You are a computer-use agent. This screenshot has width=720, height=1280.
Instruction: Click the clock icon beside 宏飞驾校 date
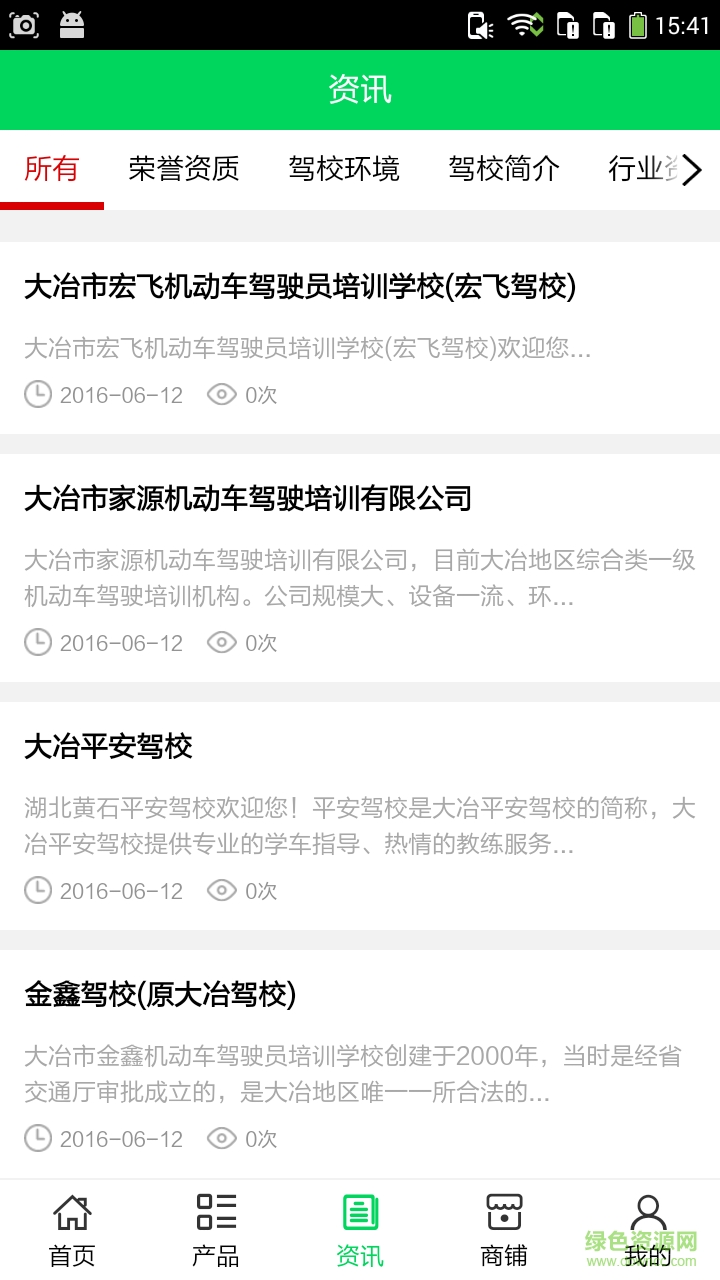37,394
